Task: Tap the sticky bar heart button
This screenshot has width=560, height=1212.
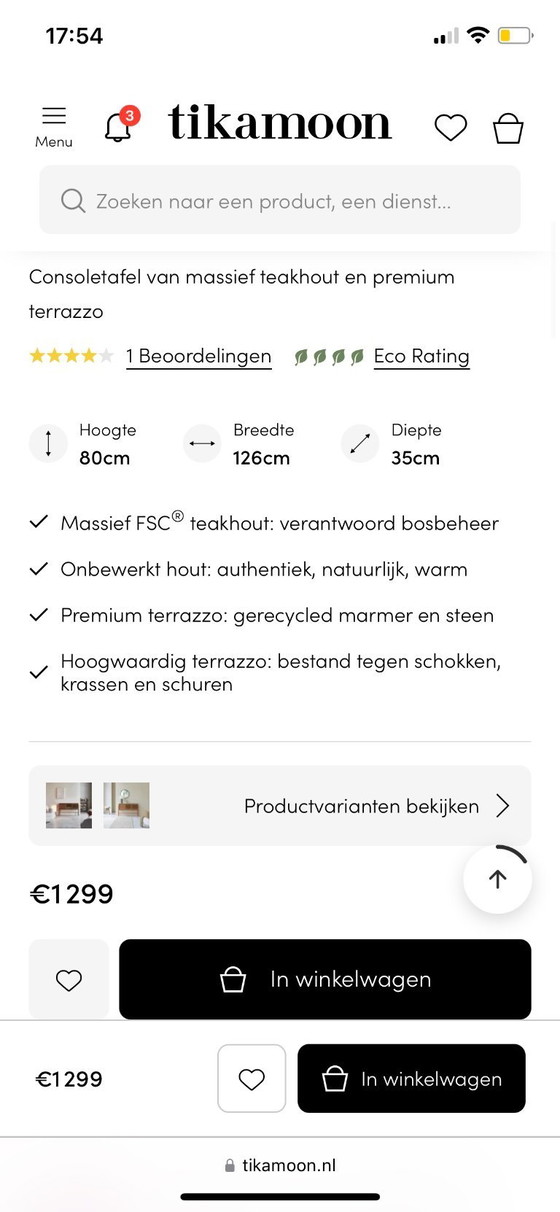Action: tap(252, 1079)
